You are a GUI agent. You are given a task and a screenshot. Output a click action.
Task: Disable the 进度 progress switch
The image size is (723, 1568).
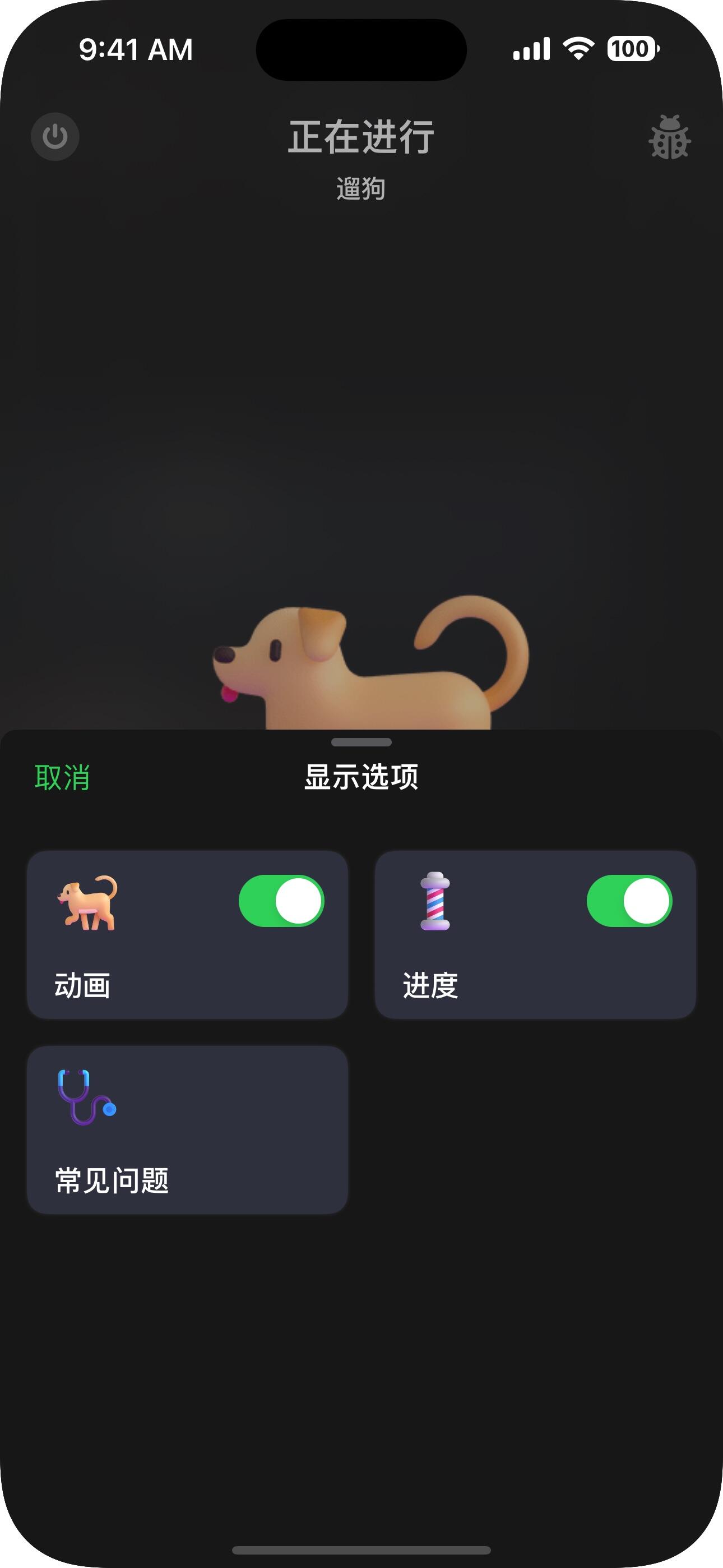[629, 900]
